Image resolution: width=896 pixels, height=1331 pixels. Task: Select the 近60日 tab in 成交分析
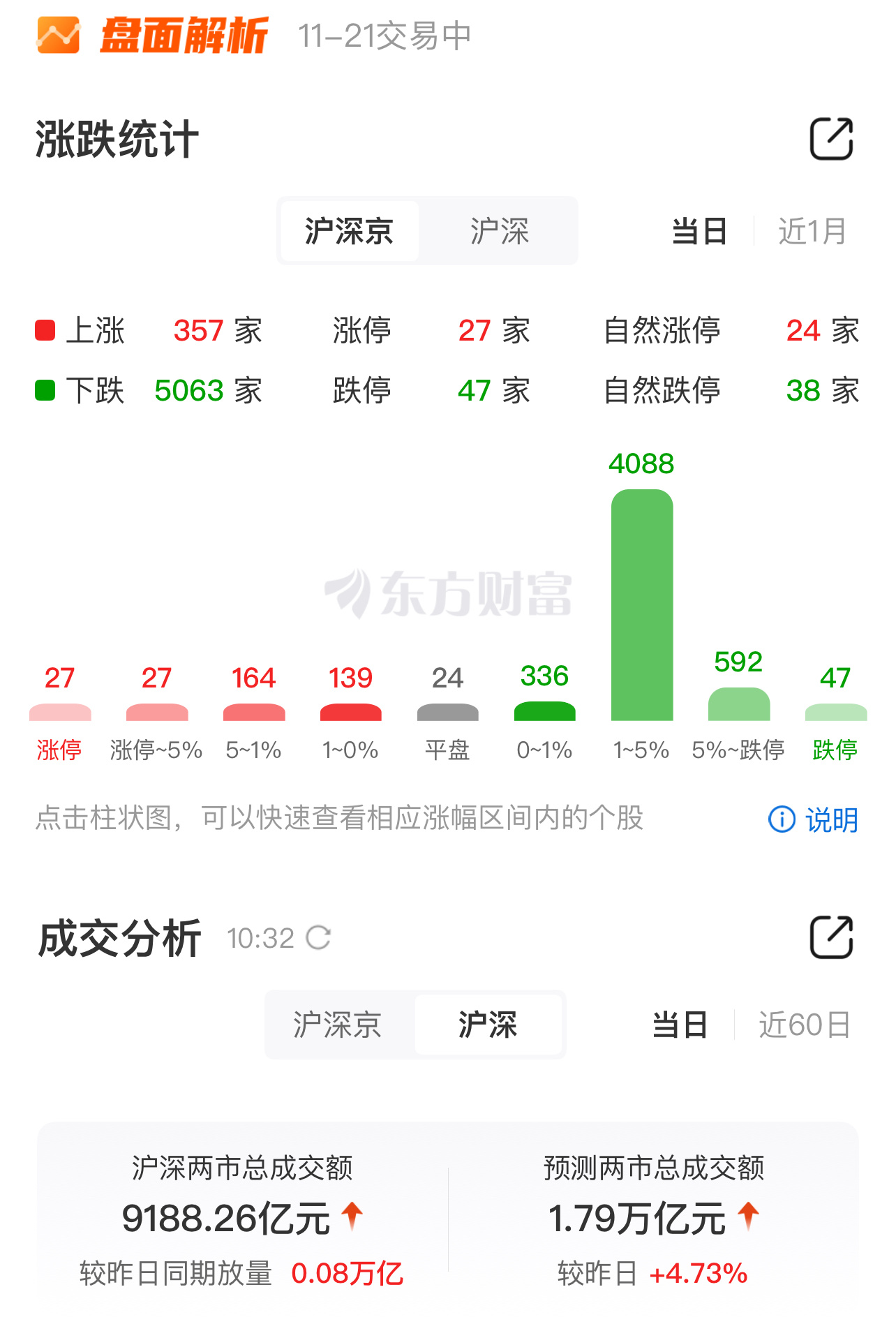click(x=804, y=1025)
